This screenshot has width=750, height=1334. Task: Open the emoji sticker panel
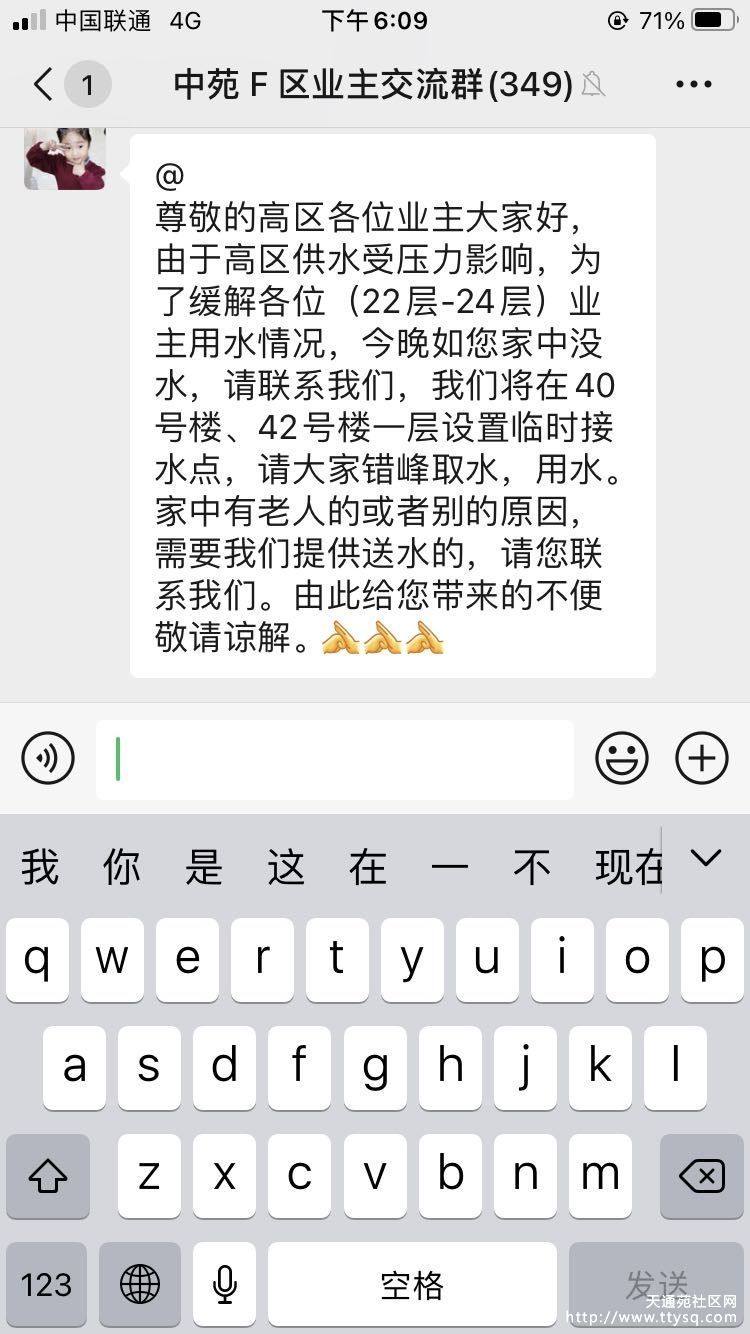(x=622, y=759)
